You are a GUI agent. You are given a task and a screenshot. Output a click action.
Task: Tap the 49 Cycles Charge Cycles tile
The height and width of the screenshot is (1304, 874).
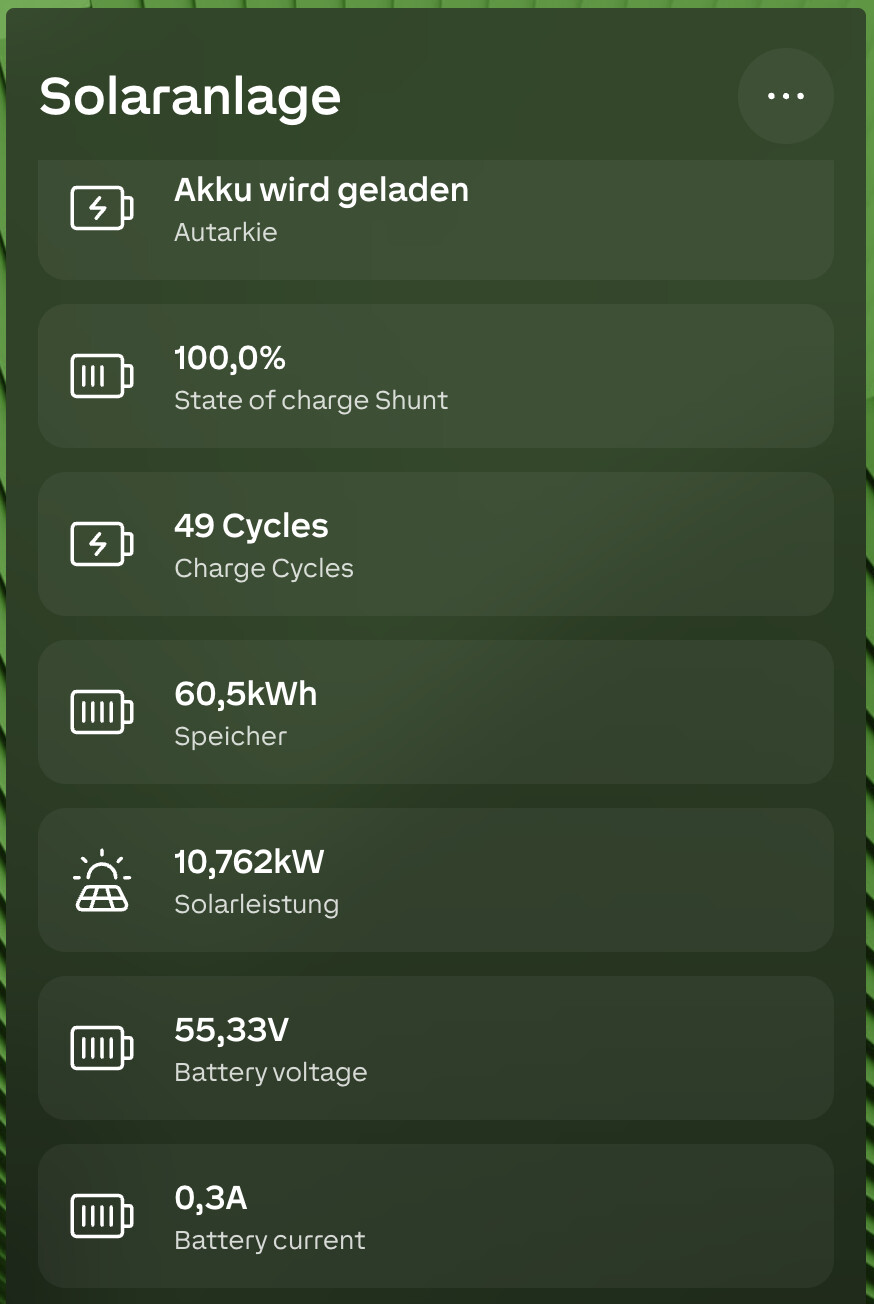(x=436, y=544)
